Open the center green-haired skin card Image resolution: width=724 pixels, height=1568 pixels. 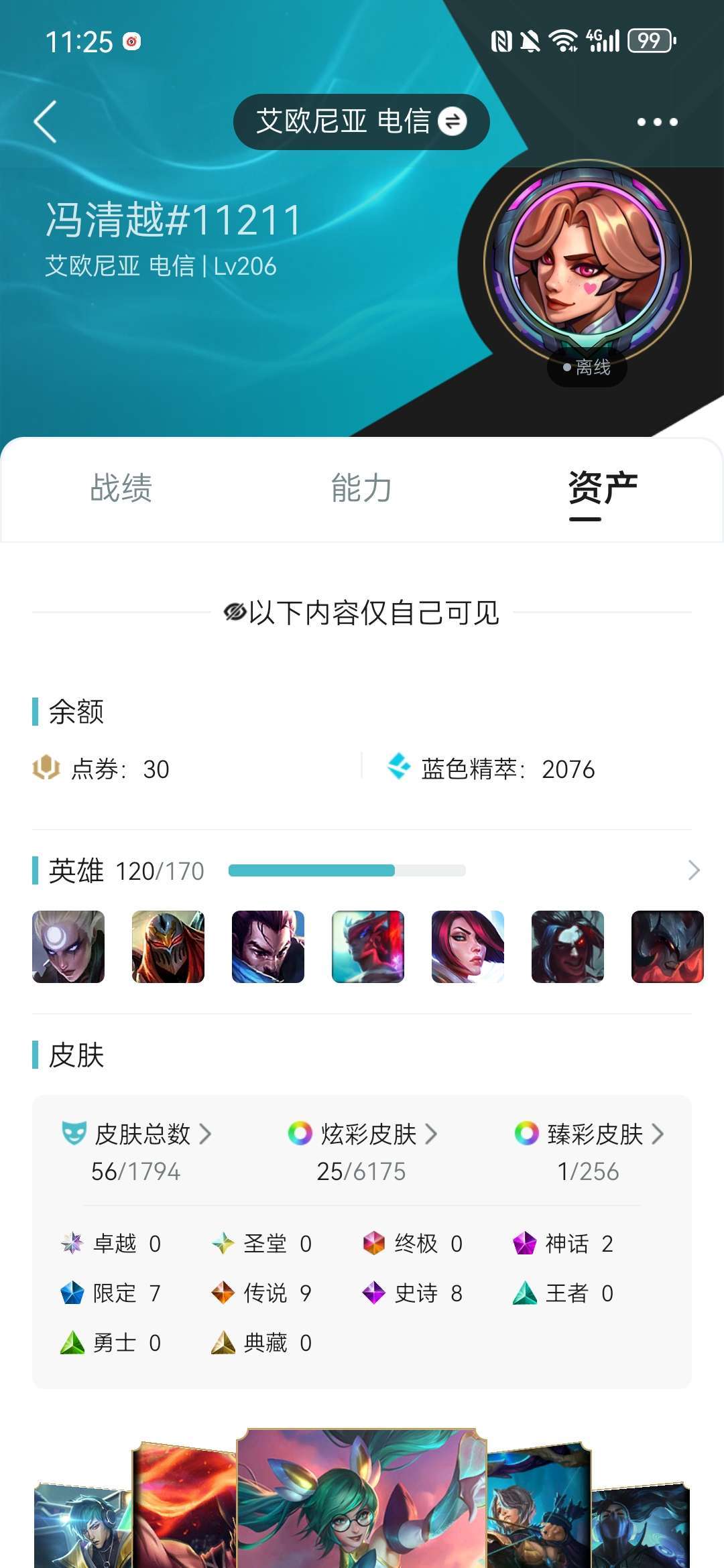click(361, 1498)
